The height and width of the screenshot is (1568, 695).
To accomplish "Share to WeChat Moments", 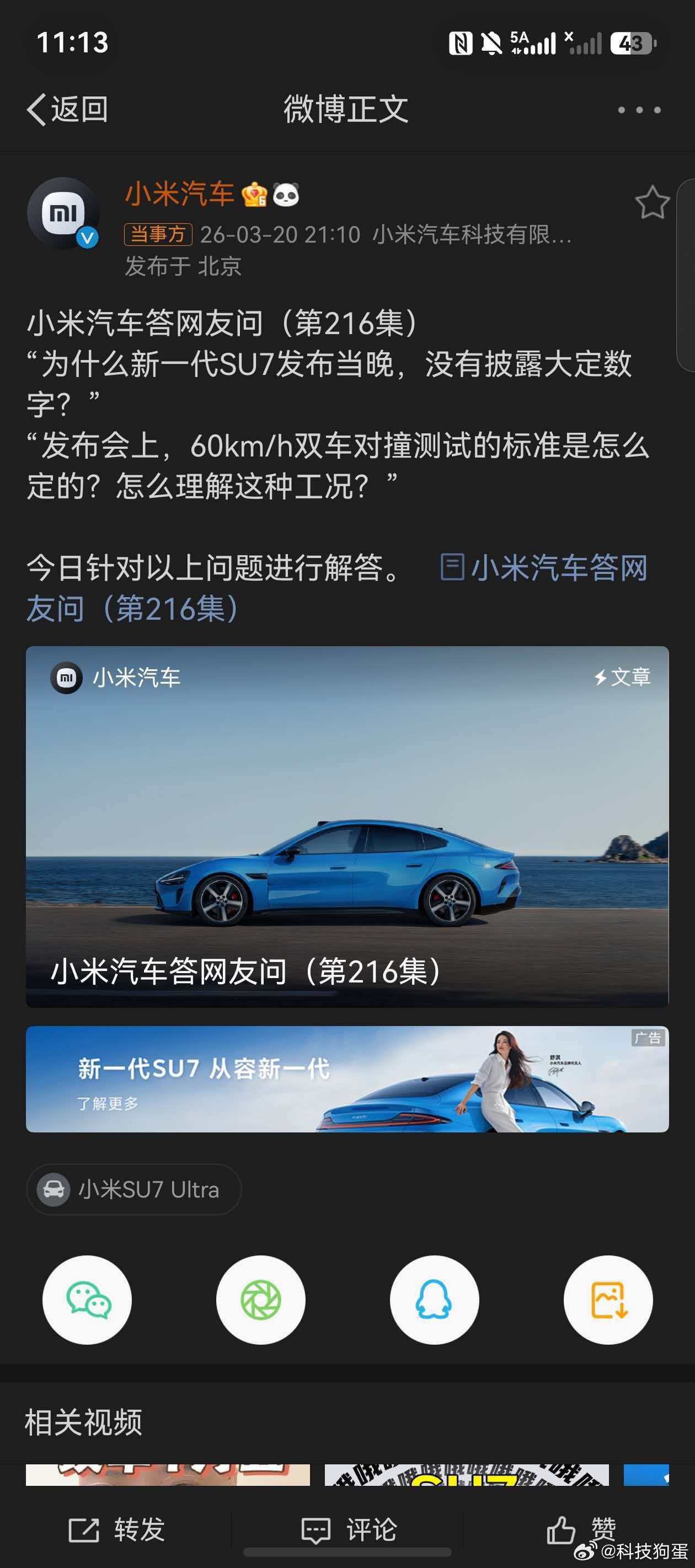I will point(261,1299).
